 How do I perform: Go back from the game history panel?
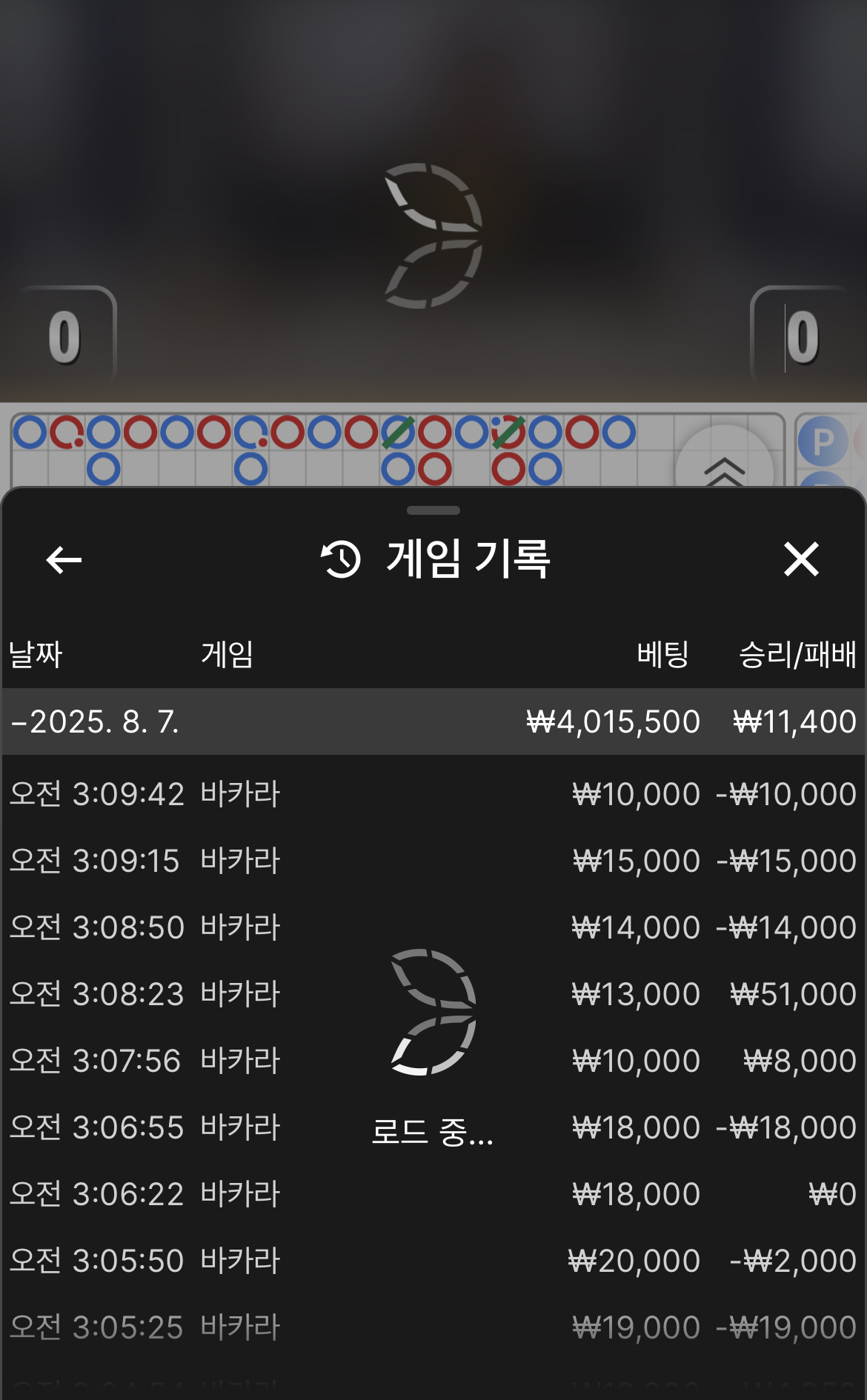64,559
